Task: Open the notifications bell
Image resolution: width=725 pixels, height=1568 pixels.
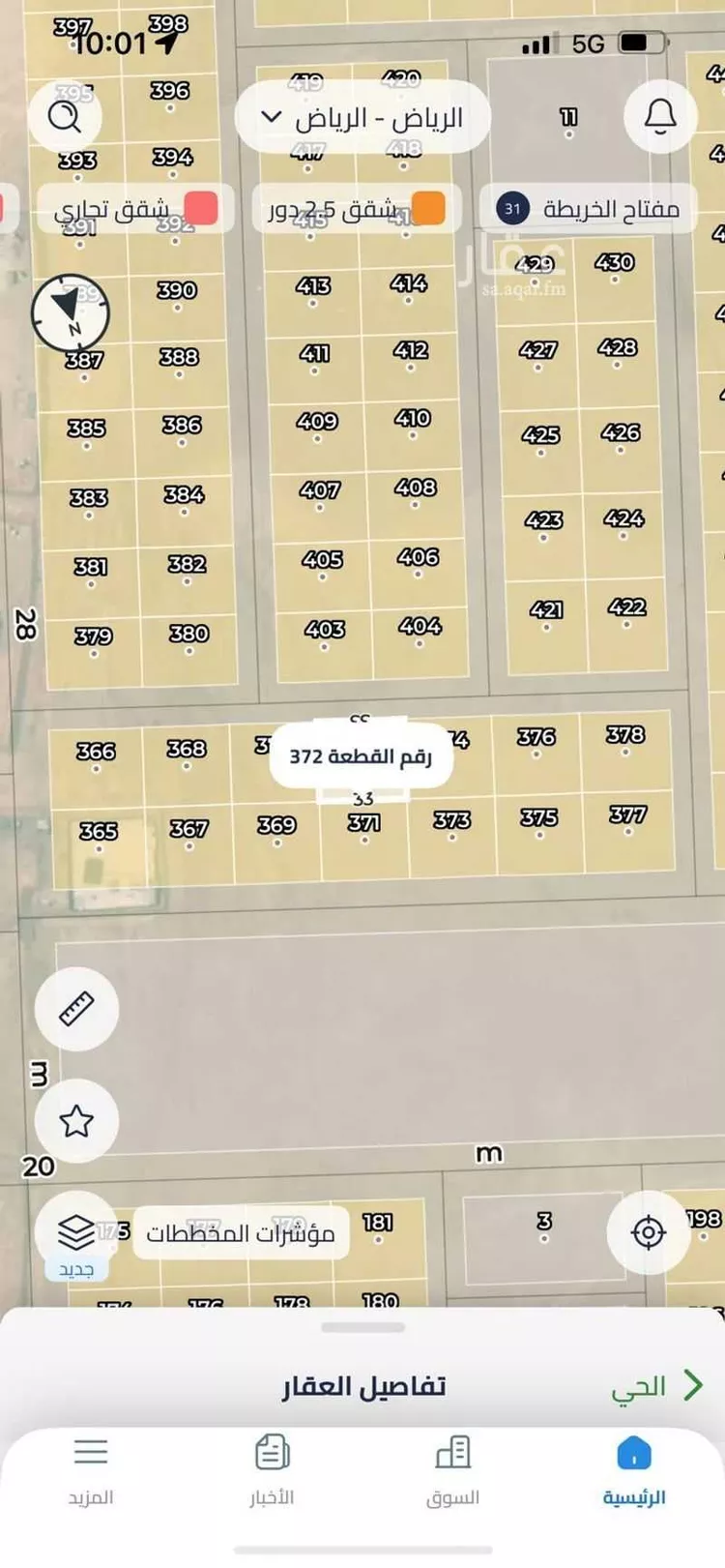Action: point(660,117)
